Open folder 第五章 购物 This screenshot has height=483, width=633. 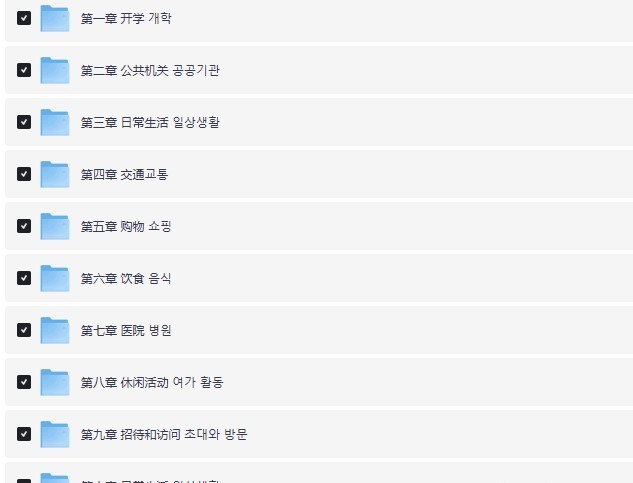point(126,226)
